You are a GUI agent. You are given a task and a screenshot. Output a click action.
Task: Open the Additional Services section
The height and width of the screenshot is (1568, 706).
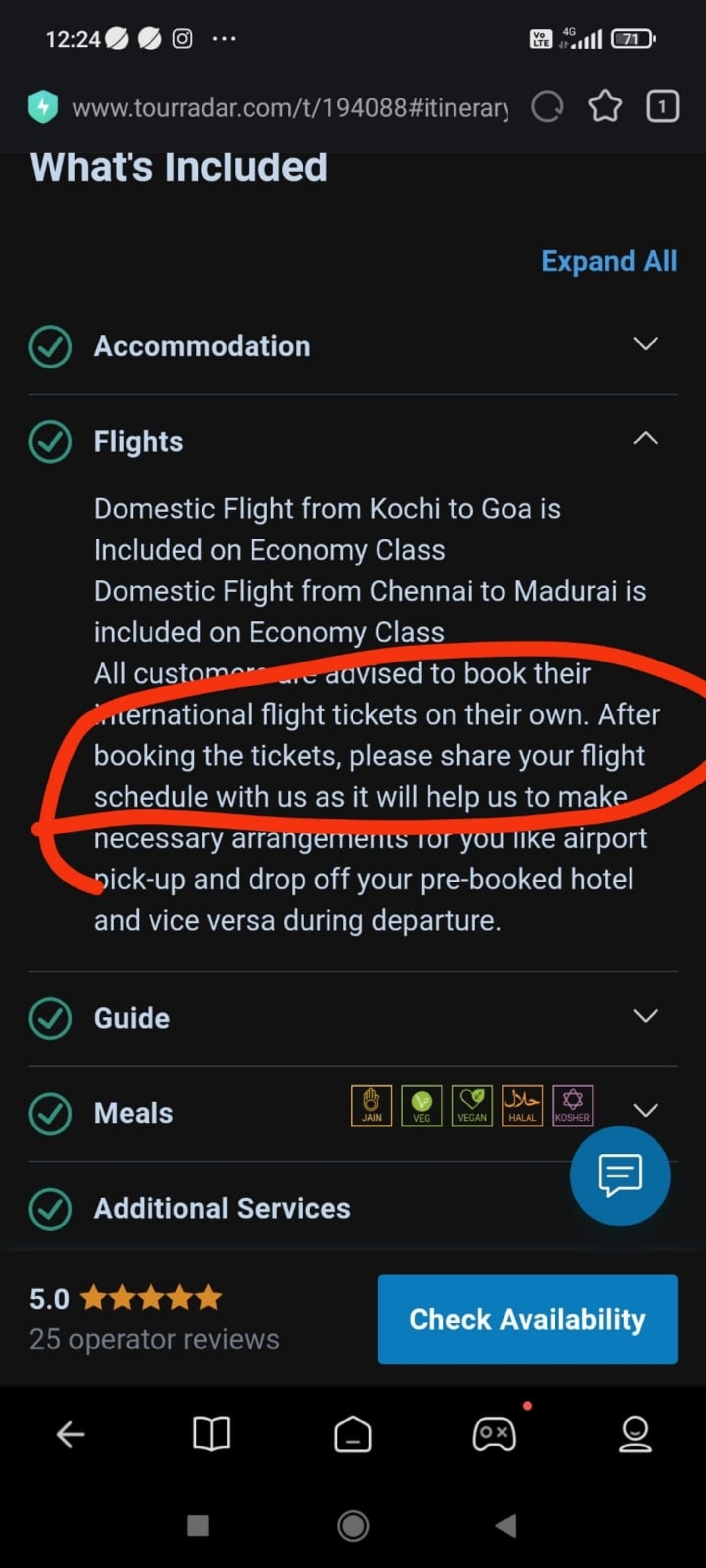coord(222,1208)
